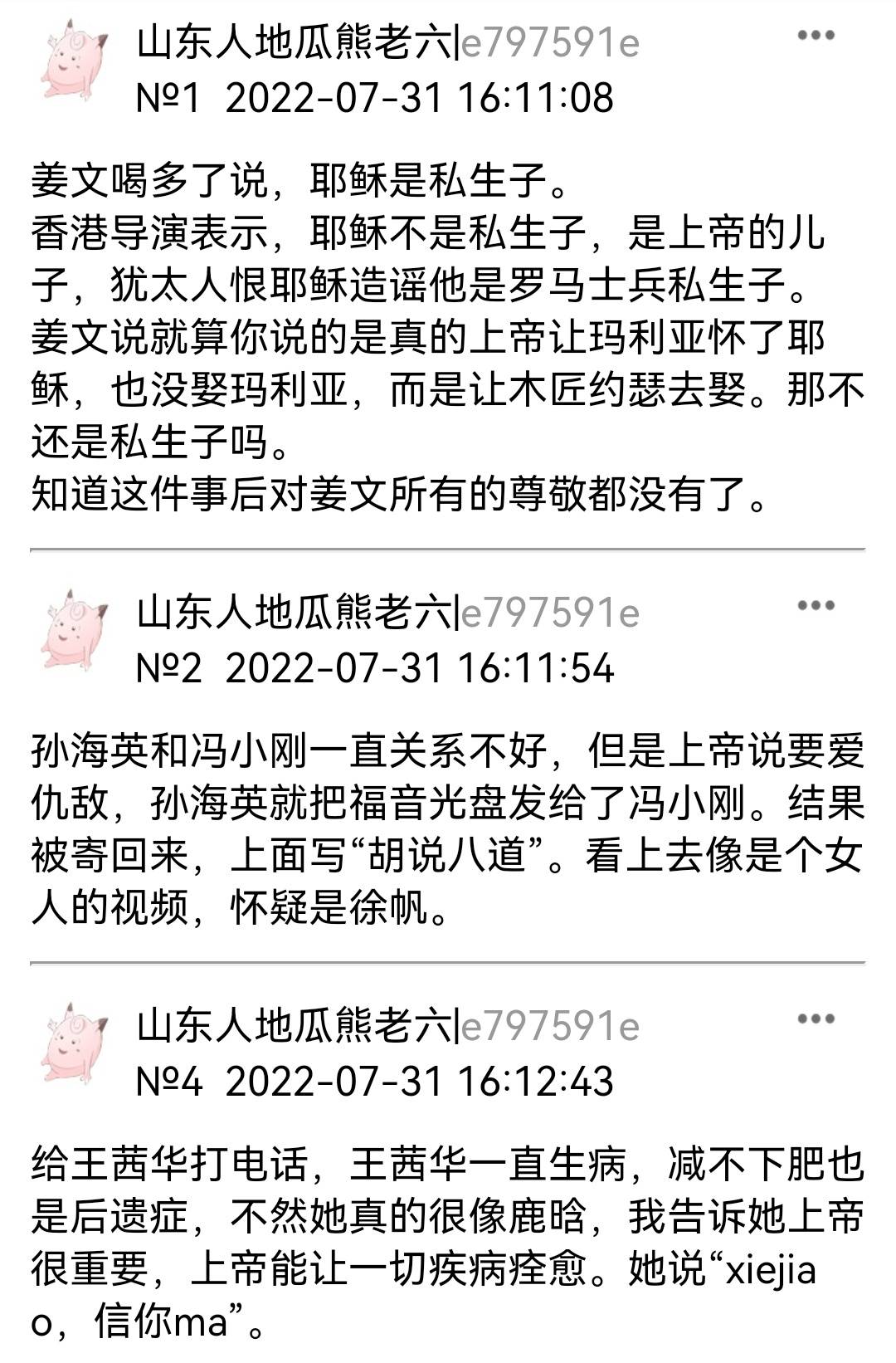Open the poster's avatar on post №1

(x=73, y=61)
